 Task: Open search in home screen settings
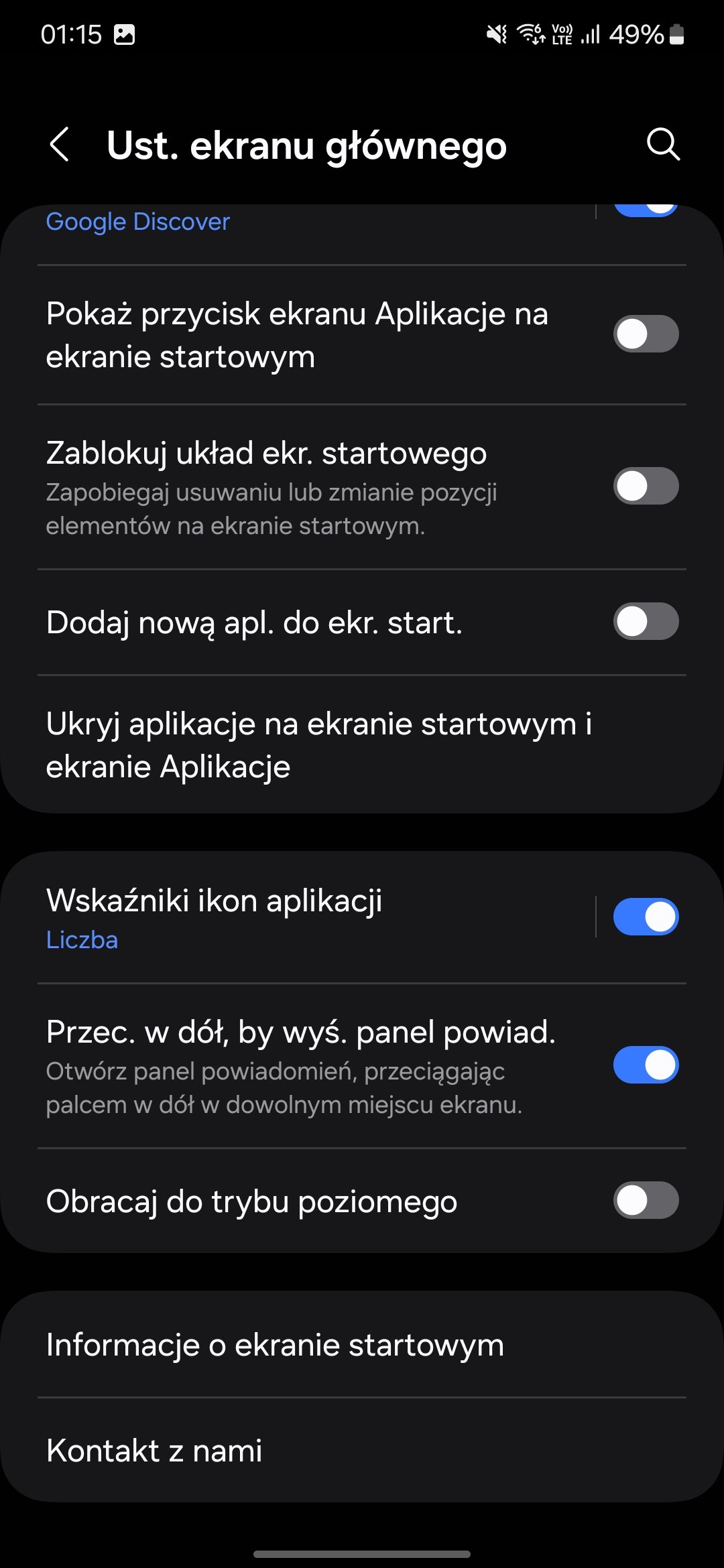[x=663, y=145]
